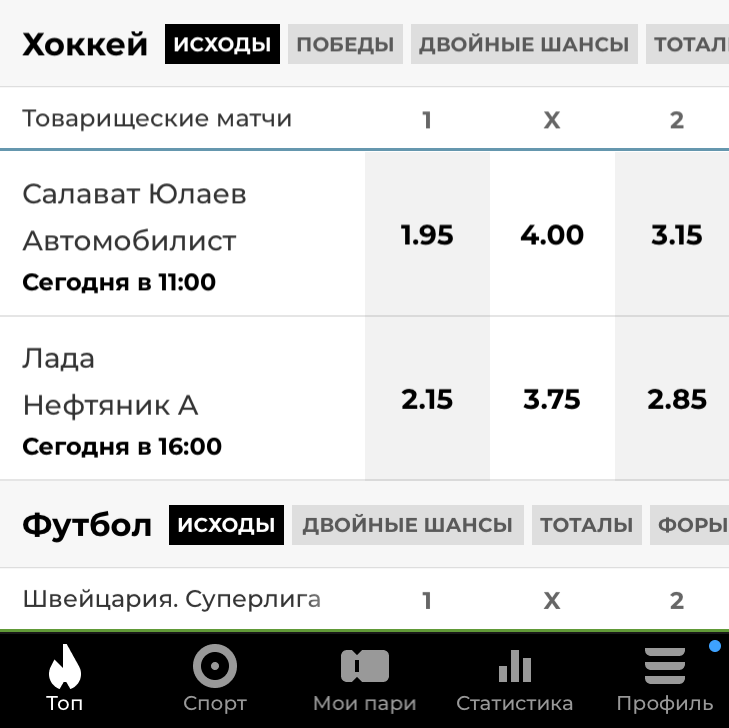Pick draw odds 4.00 for Салават Юлаев match
Viewport: 729px width, 728px height.
(552, 235)
